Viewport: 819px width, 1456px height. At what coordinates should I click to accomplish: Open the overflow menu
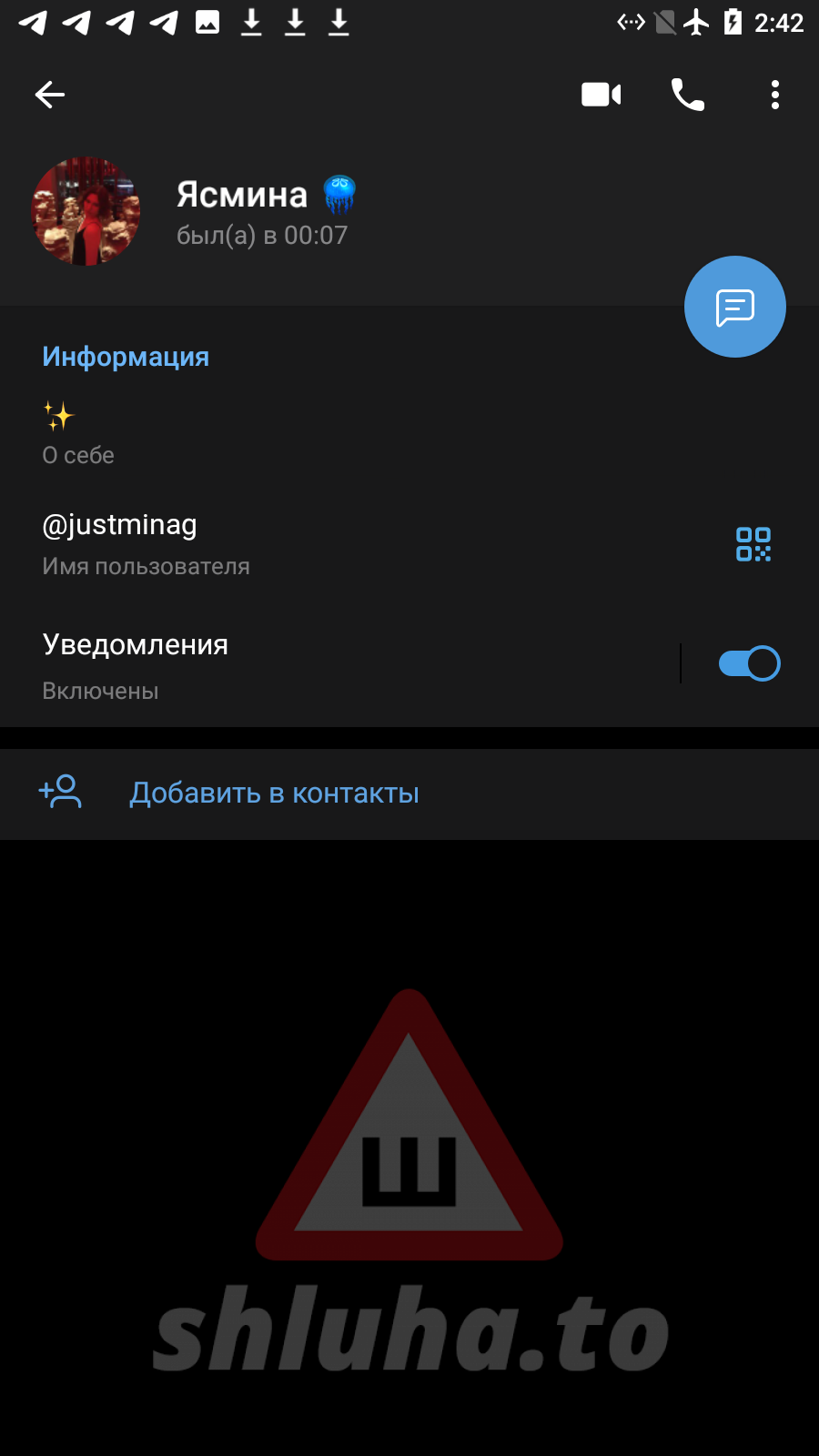tap(774, 95)
